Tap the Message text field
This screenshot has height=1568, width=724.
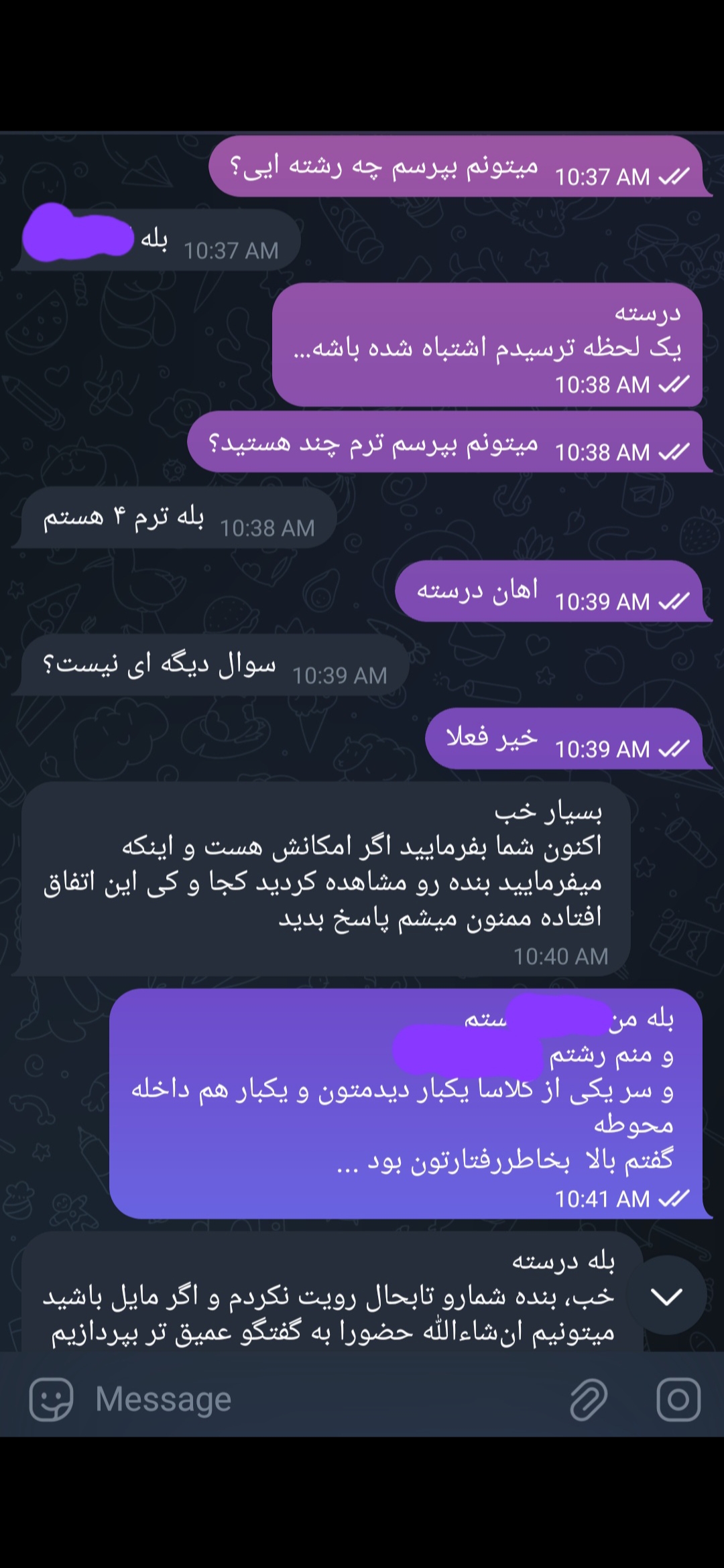click(x=322, y=1399)
